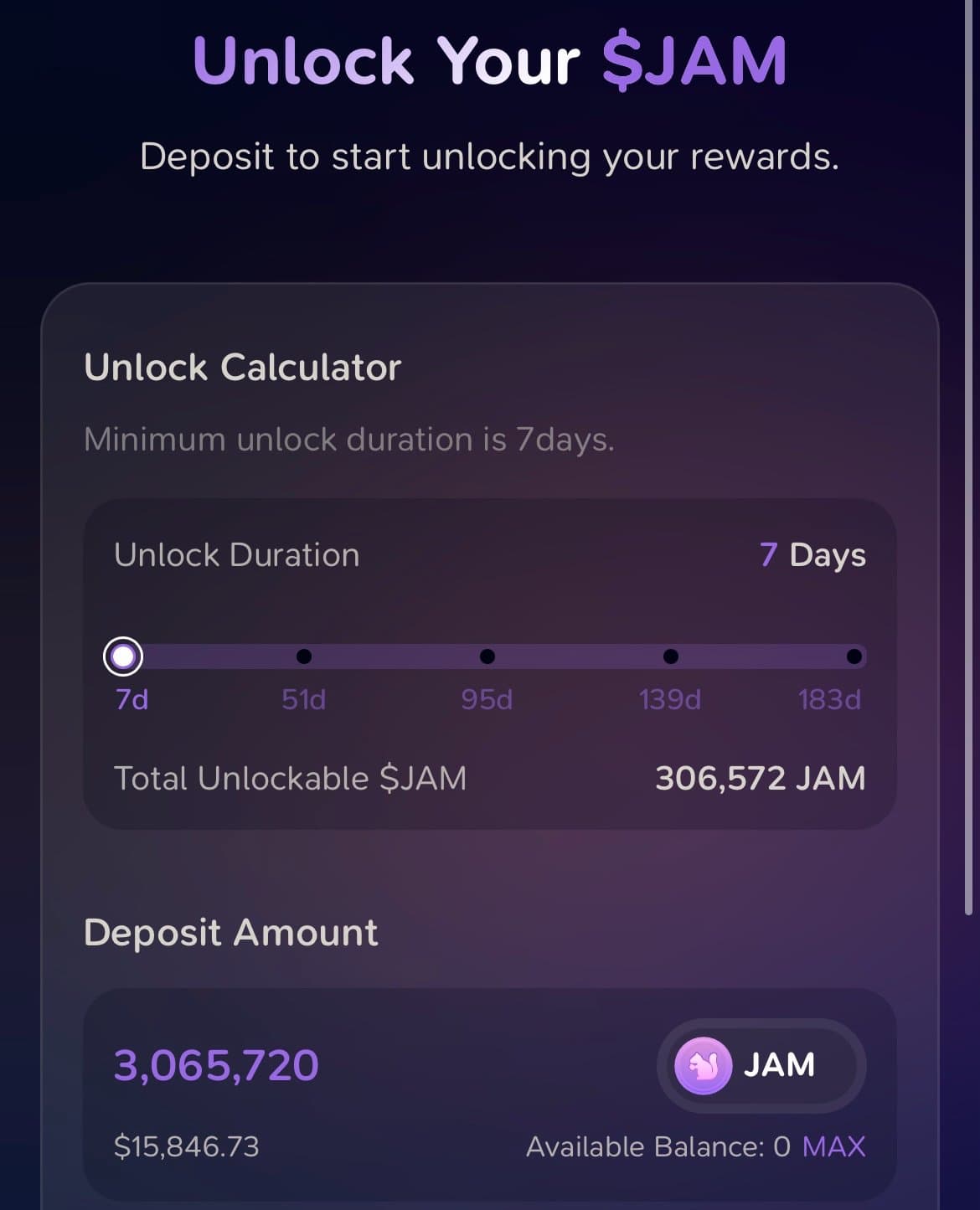Tap MAX to deposit full balance
The image size is (980, 1210).
pos(833,1146)
